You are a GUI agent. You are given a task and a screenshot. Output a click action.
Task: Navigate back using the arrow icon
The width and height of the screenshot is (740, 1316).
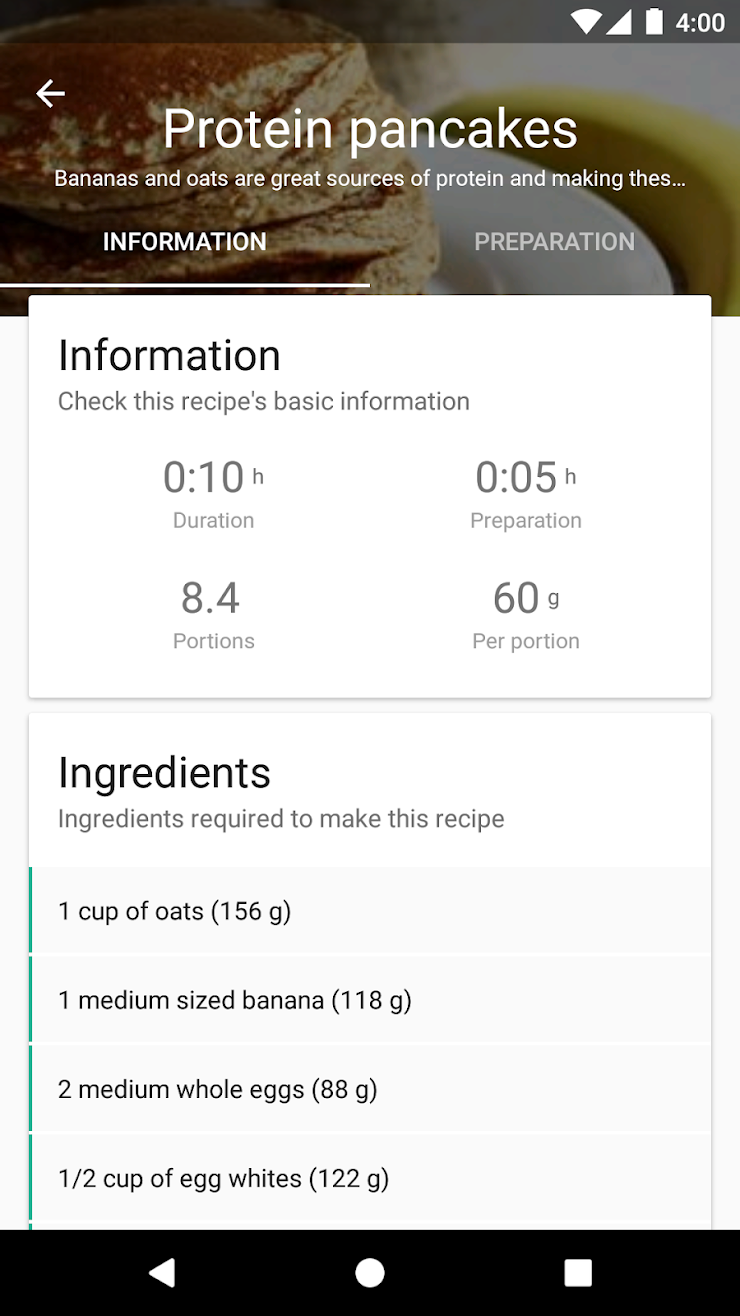pos(50,93)
